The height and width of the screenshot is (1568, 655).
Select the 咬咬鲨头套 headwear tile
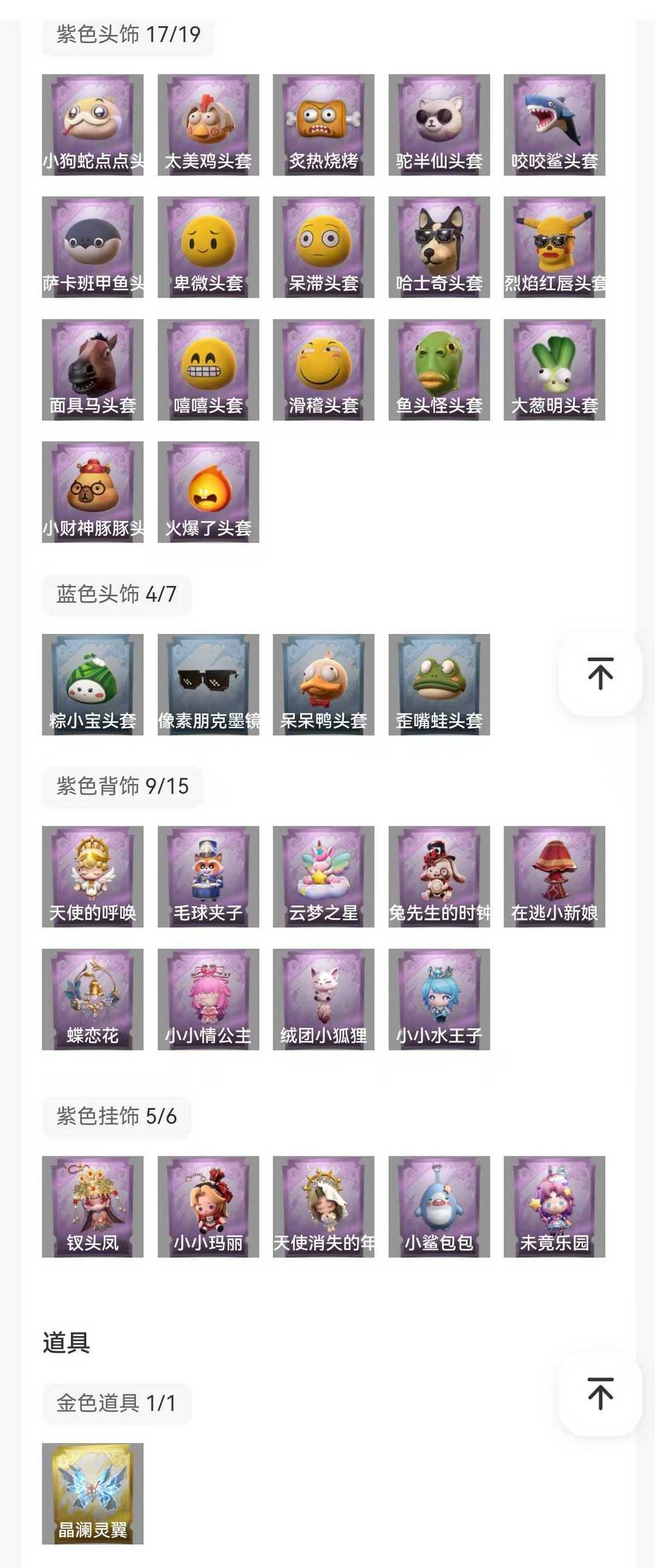pos(554,125)
